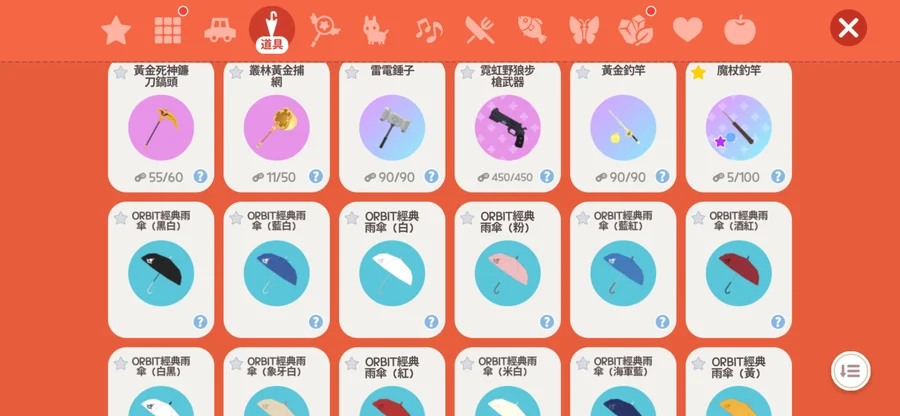The width and height of the screenshot is (900, 416).
Task: Show info for ORBIT經典雨傘（白）
Action: coord(431,322)
